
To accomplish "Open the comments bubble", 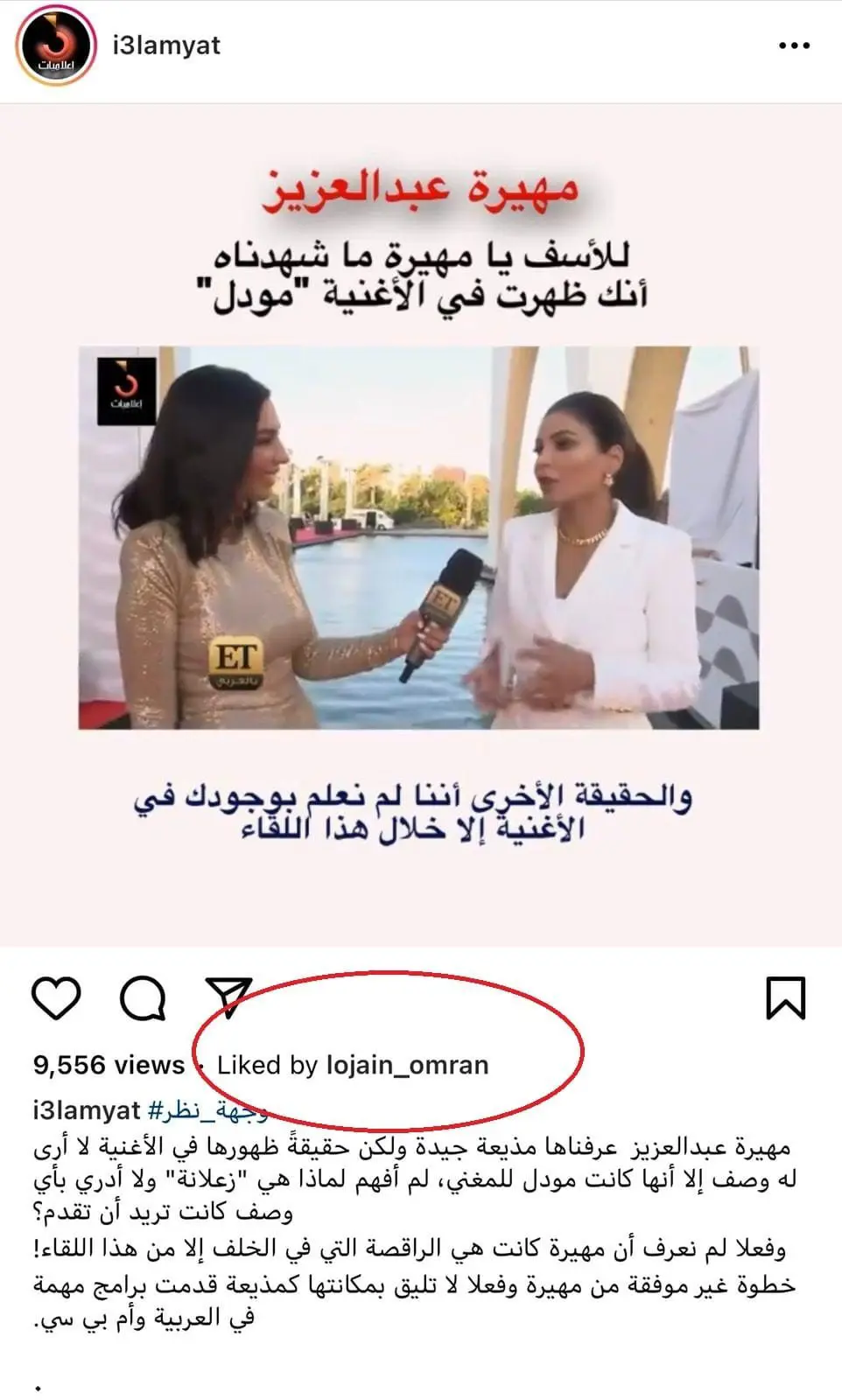I will [143, 998].
